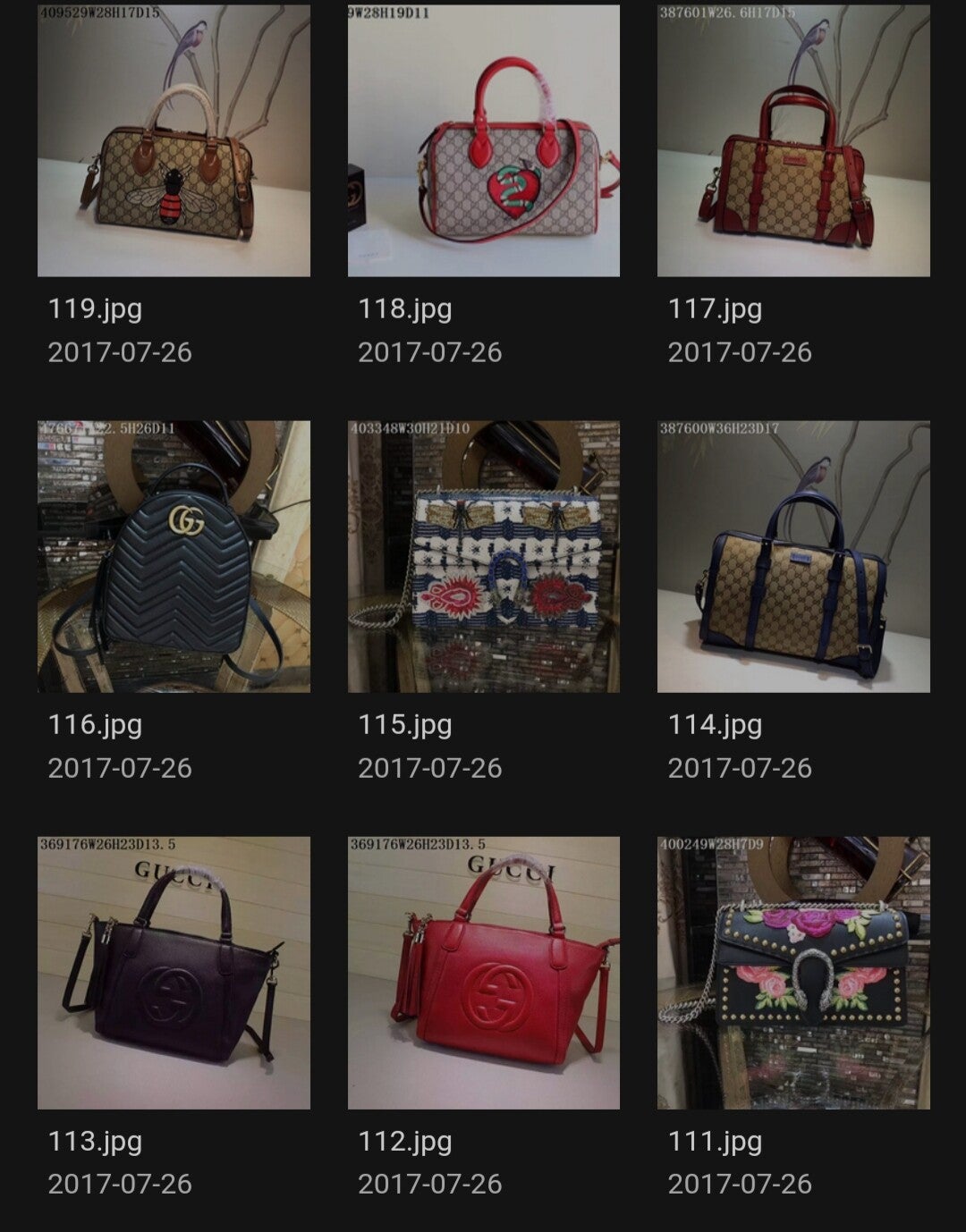The height and width of the screenshot is (1232, 966).
Task: Select 111.jpg in the file grid
Action: click(793, 973)
